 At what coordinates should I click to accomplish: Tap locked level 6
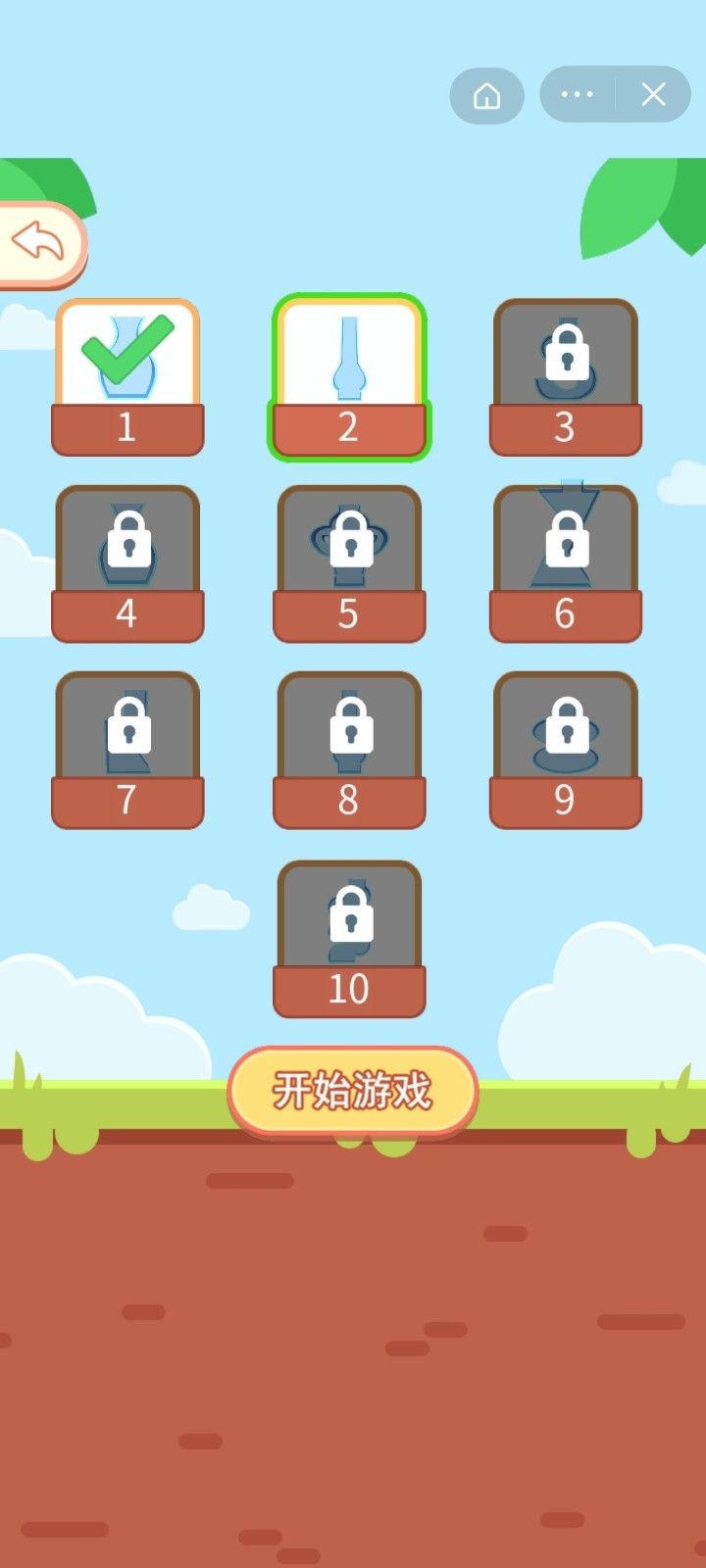pos(566,563)
